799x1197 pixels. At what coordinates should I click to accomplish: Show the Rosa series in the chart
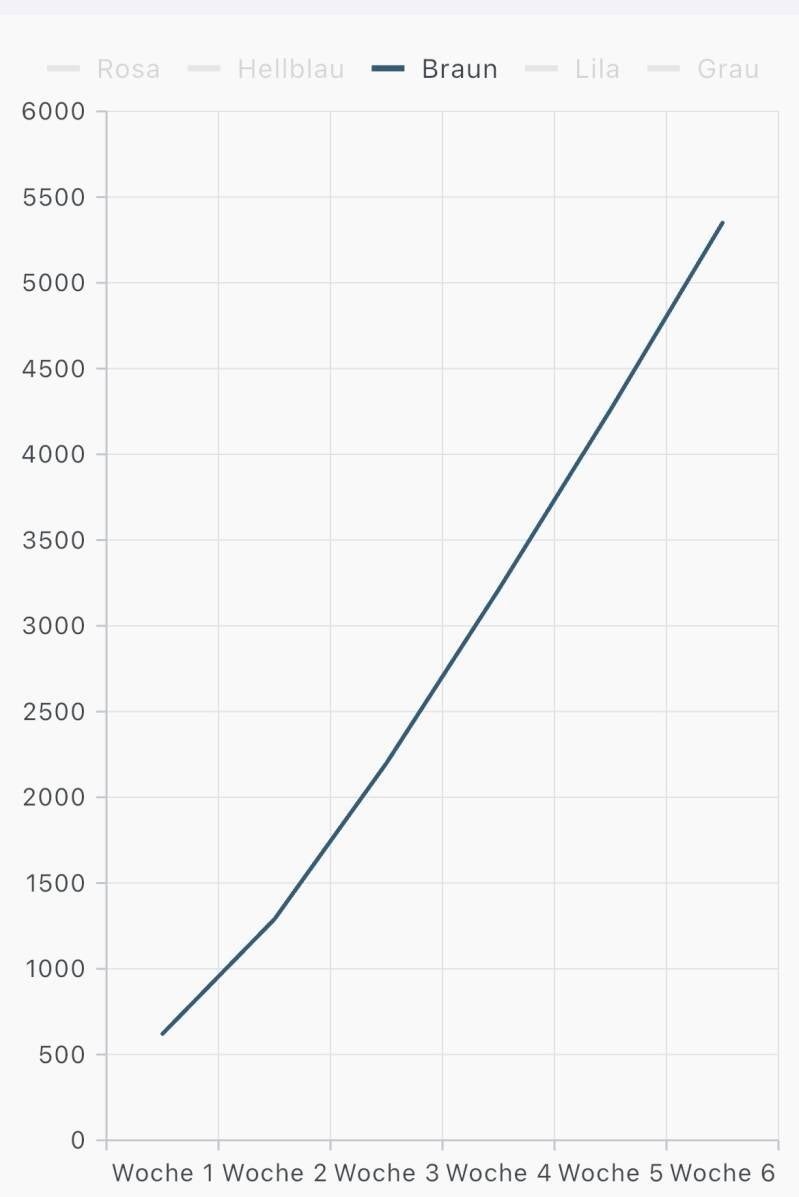point(104,69)
